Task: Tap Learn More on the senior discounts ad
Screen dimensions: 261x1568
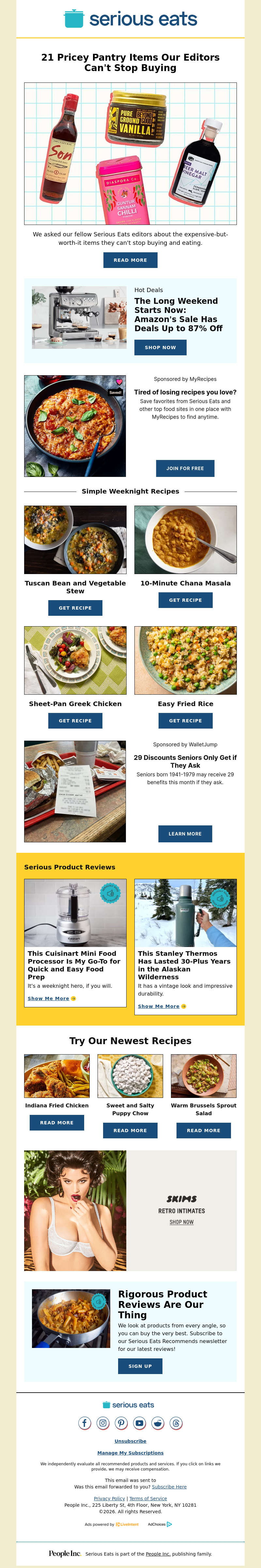Action: pyautogui.click(x=185, y=834)
